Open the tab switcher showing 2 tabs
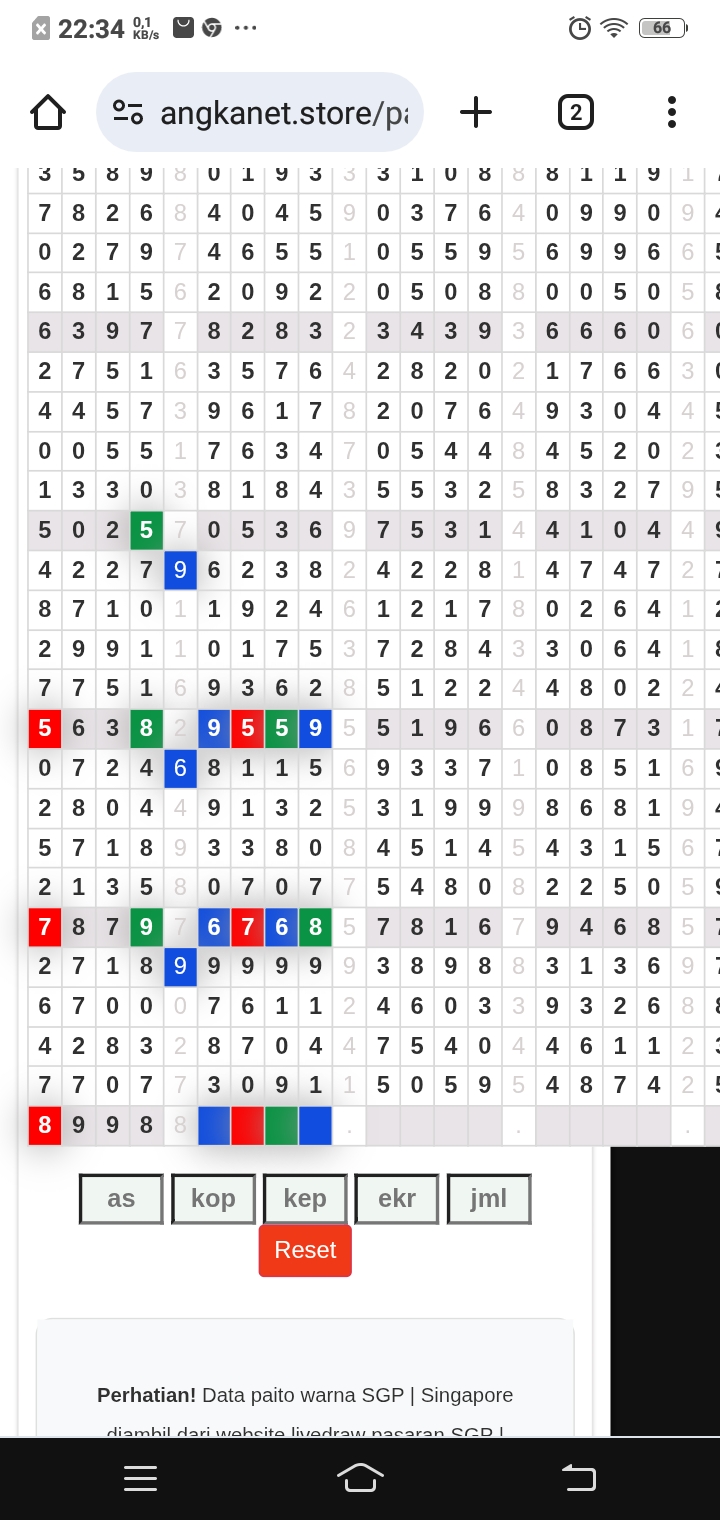 click(575, 112)
